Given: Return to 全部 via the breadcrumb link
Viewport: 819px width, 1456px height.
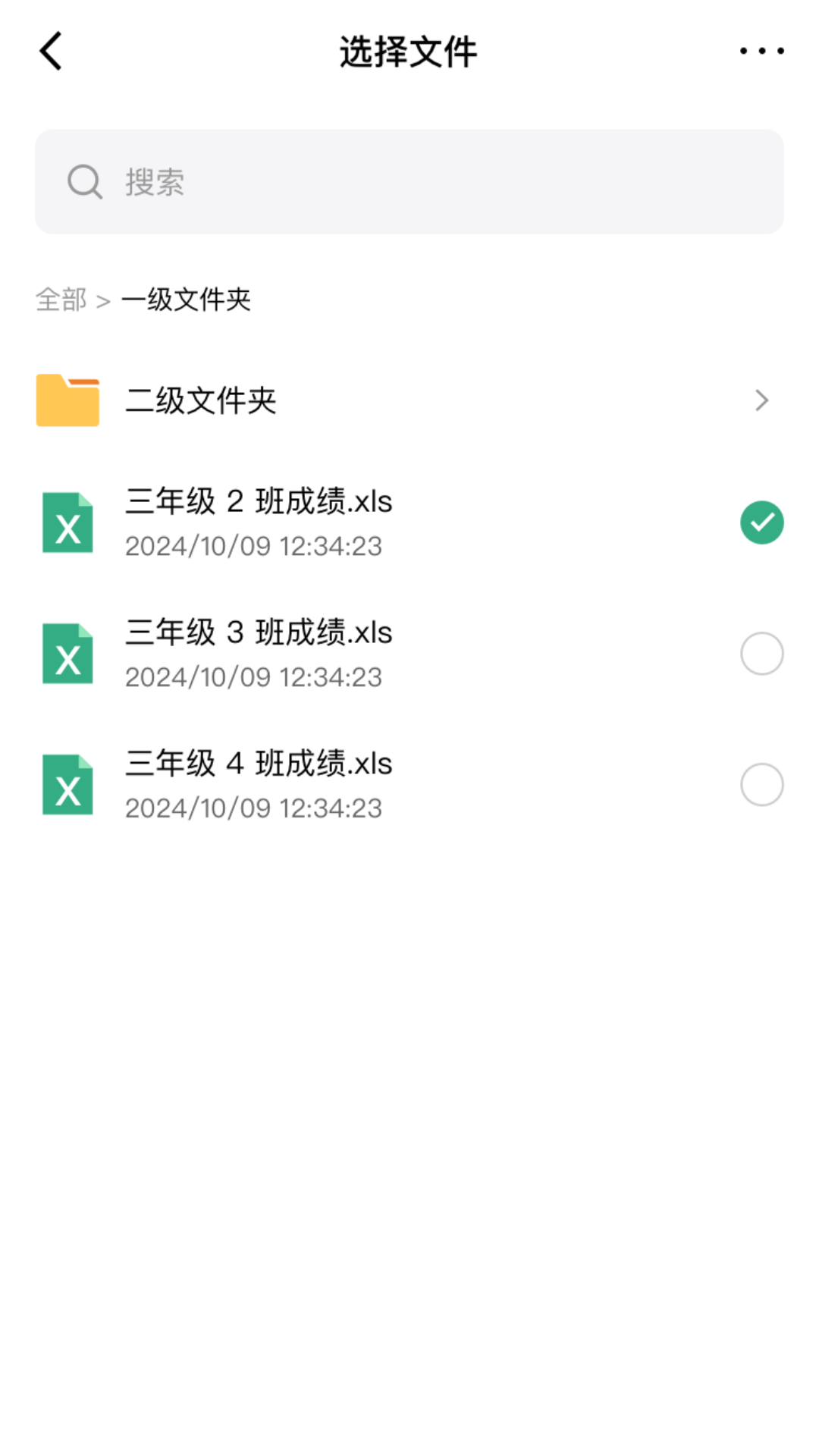Looking at the screenshot, I should coord(61,300).
